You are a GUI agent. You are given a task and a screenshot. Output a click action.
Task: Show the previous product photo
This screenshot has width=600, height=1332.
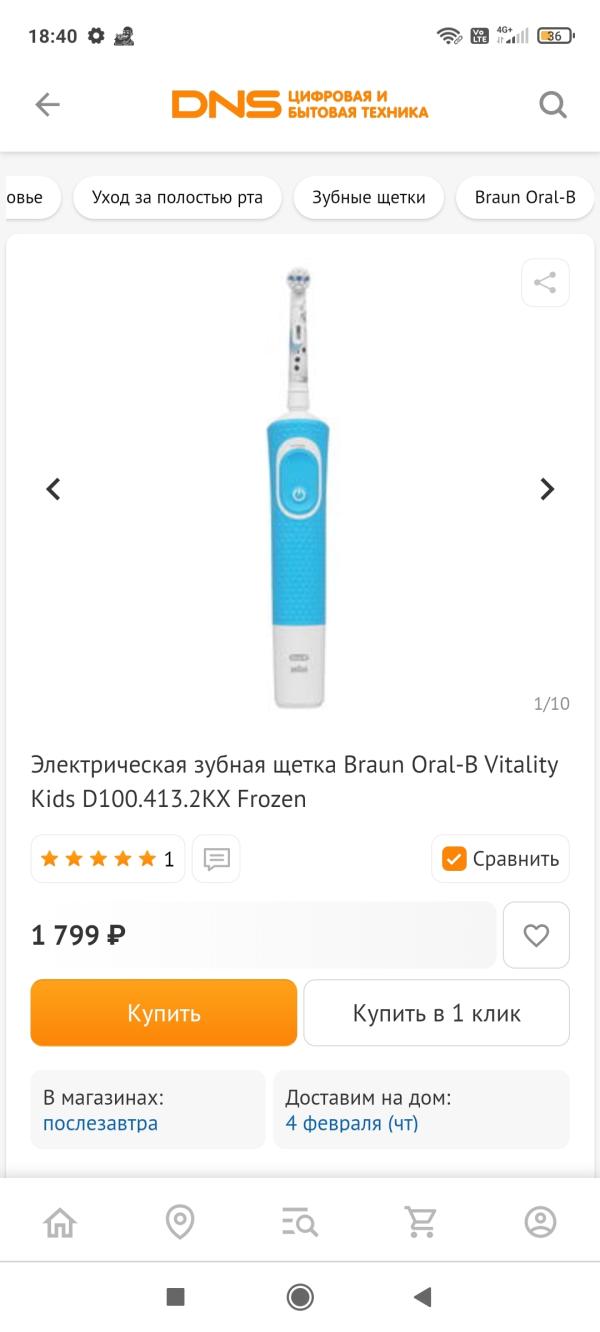[x=54, y=489]
